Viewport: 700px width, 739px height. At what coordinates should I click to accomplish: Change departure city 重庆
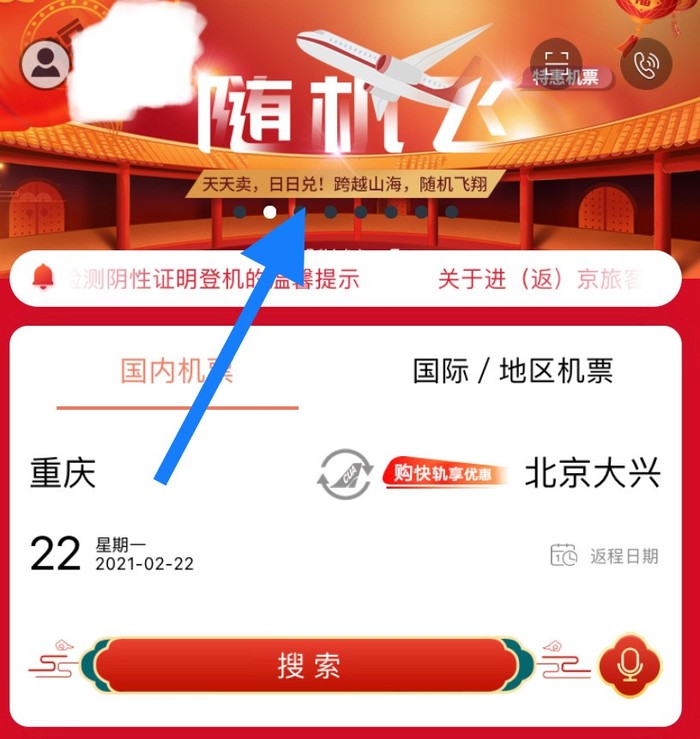pyautogui.click(x=63, y=472)
